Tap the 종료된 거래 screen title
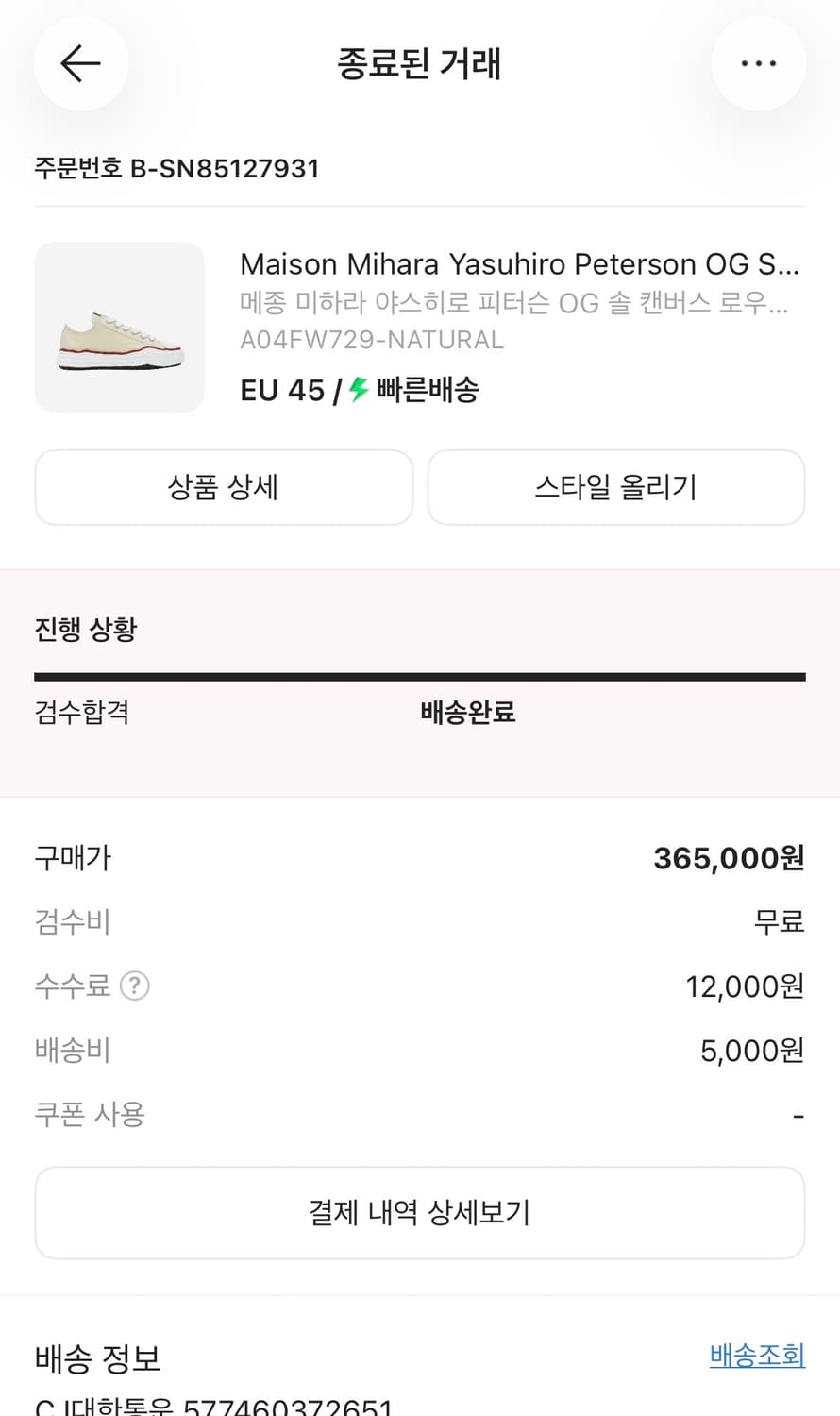Viewport: 840px width, 1416px height. (419, 63)
